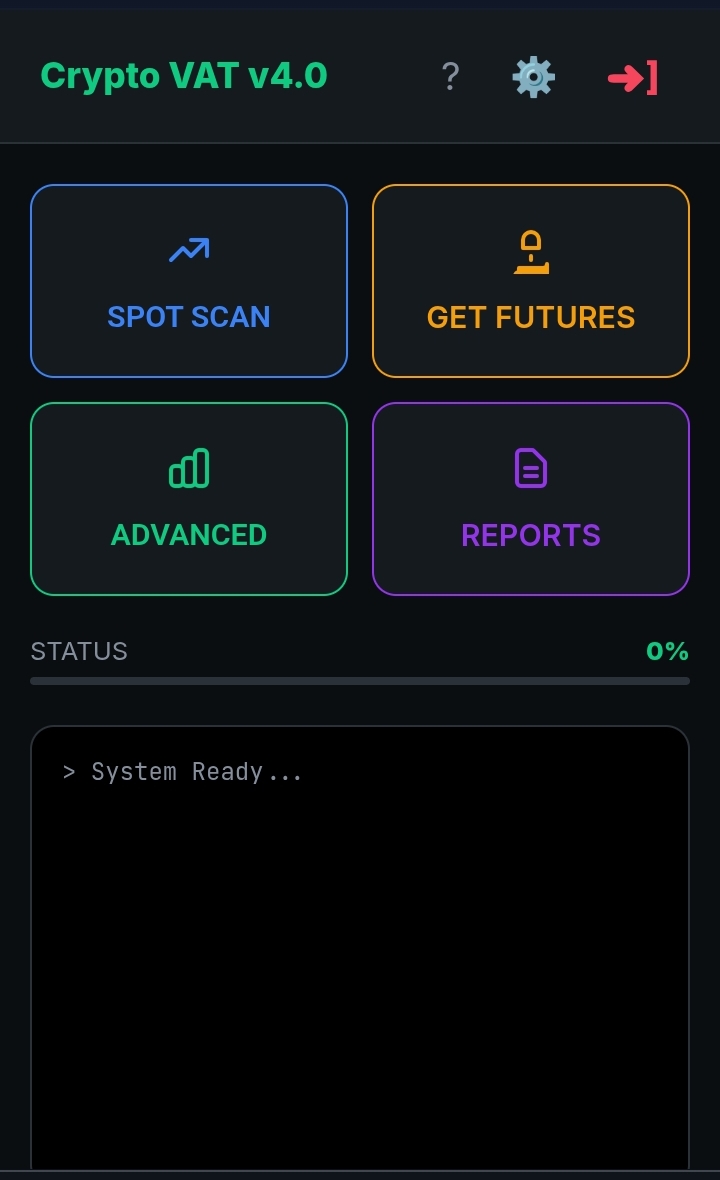The height and width of the screenshot is (1180, 720).
Task: Click the bar chart icon on ADVANCED
Action: click(x=188, y=467)
